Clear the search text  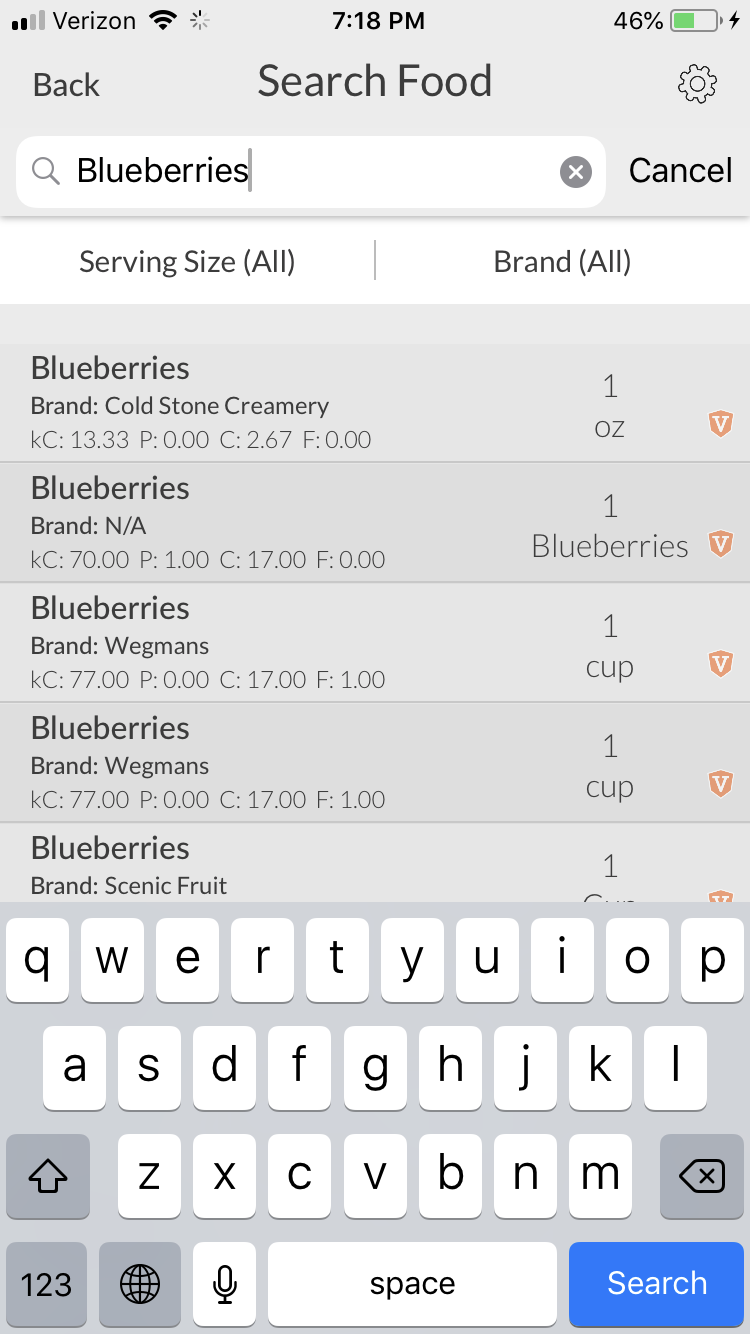(575, 173)
